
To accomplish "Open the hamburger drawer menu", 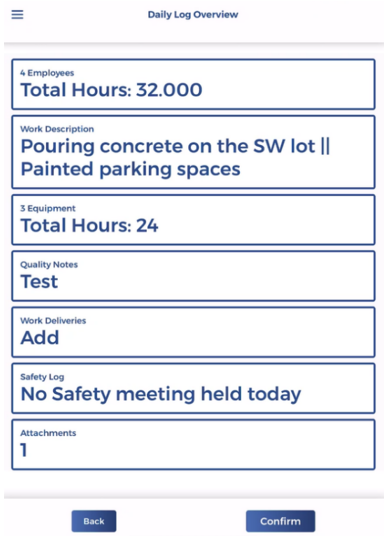I will pyautogui.click(x=17, y=15).
